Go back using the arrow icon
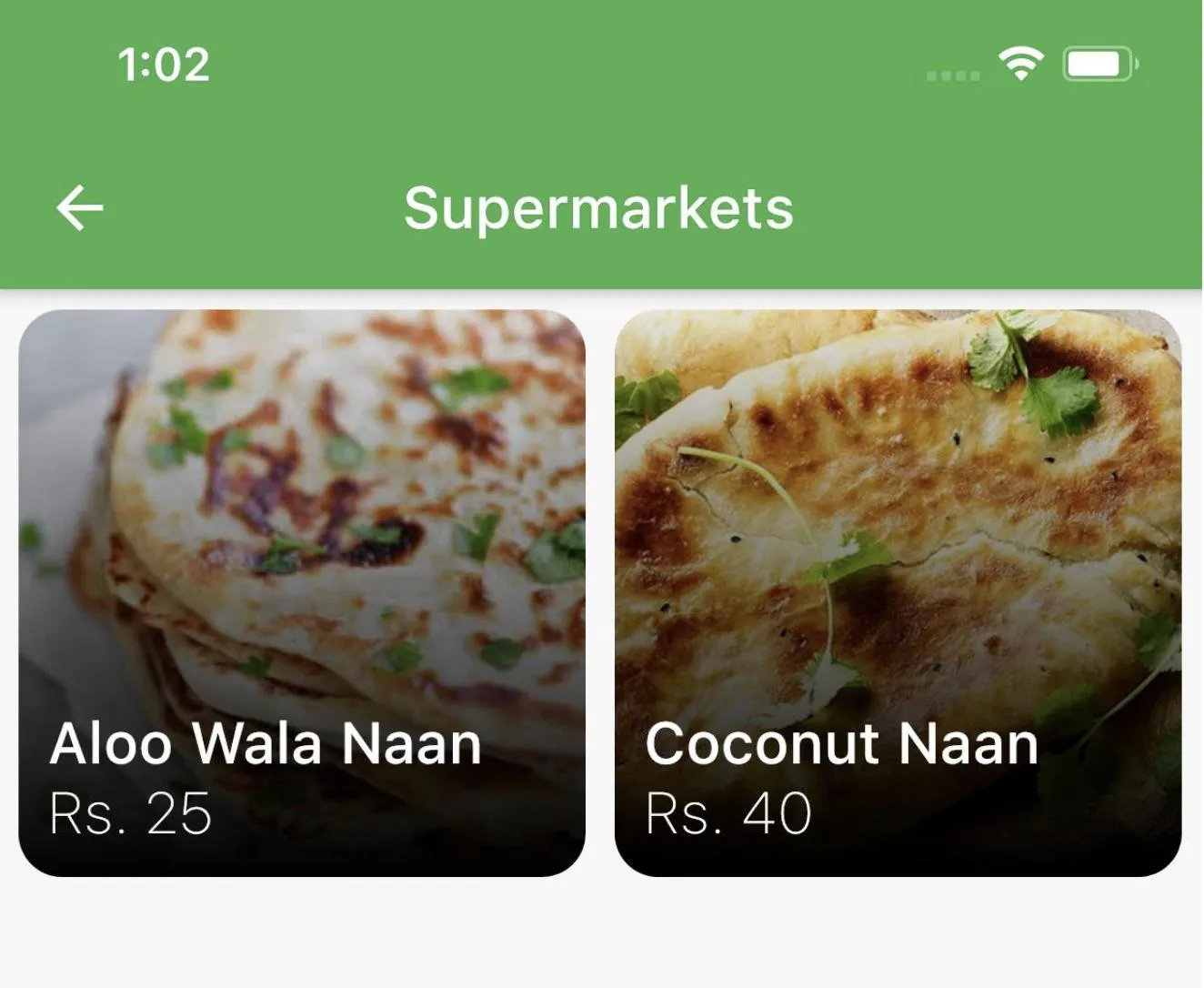The width and height of the screenshot is (1204, 988). pos(80,208)
